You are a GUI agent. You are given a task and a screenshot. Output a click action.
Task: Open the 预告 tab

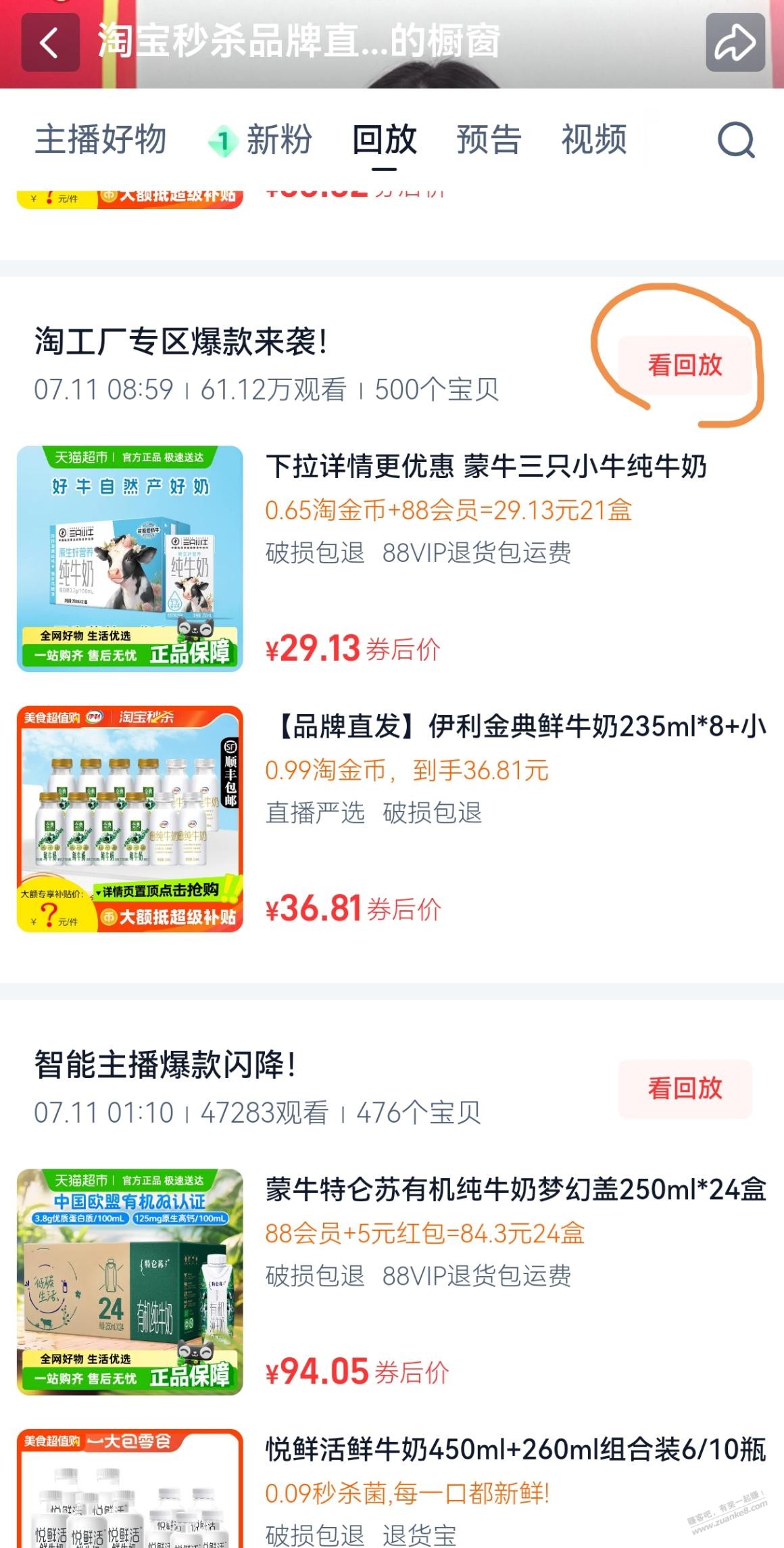click(489, 140)
